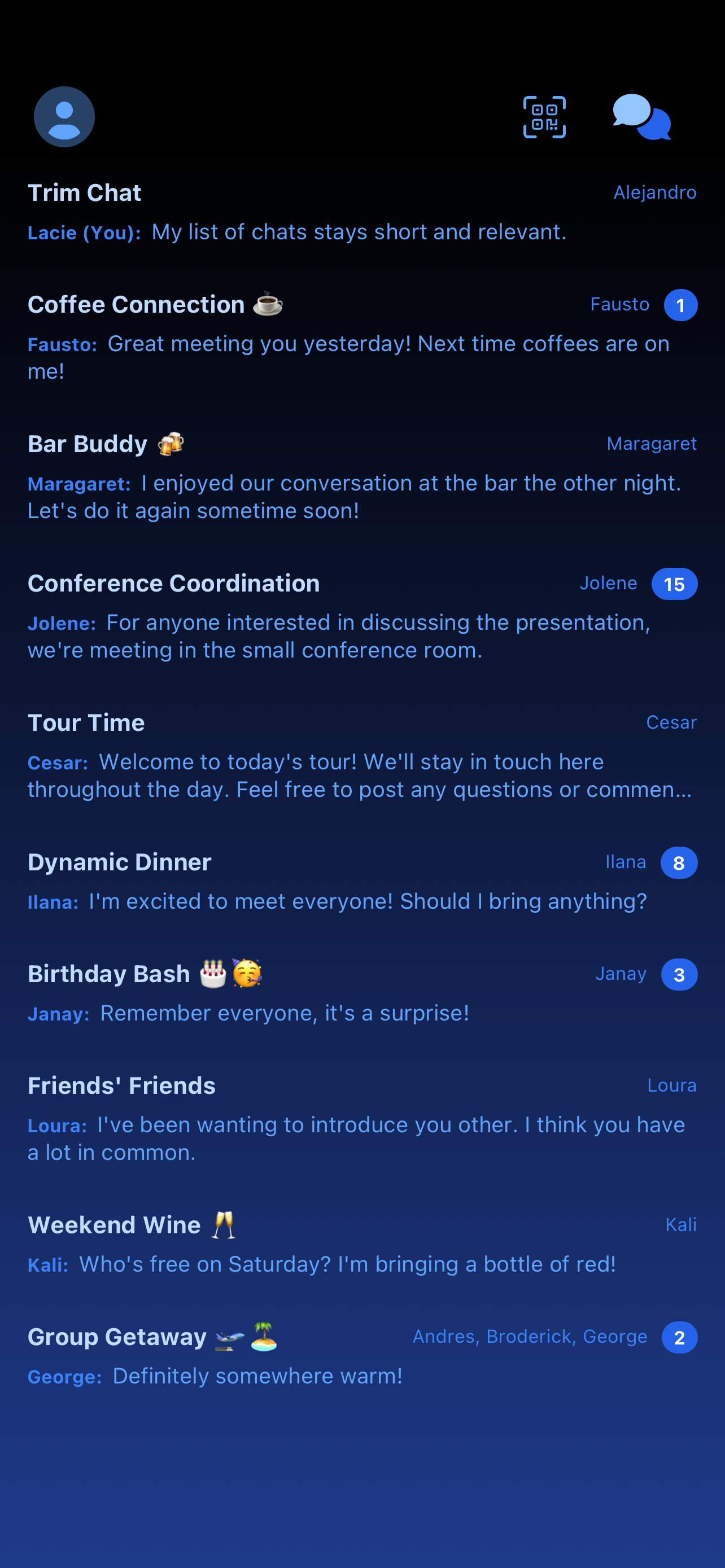Select the sender name Jolene
The width and height of the screenshot is (725, 1568).
tap(608, 583)
